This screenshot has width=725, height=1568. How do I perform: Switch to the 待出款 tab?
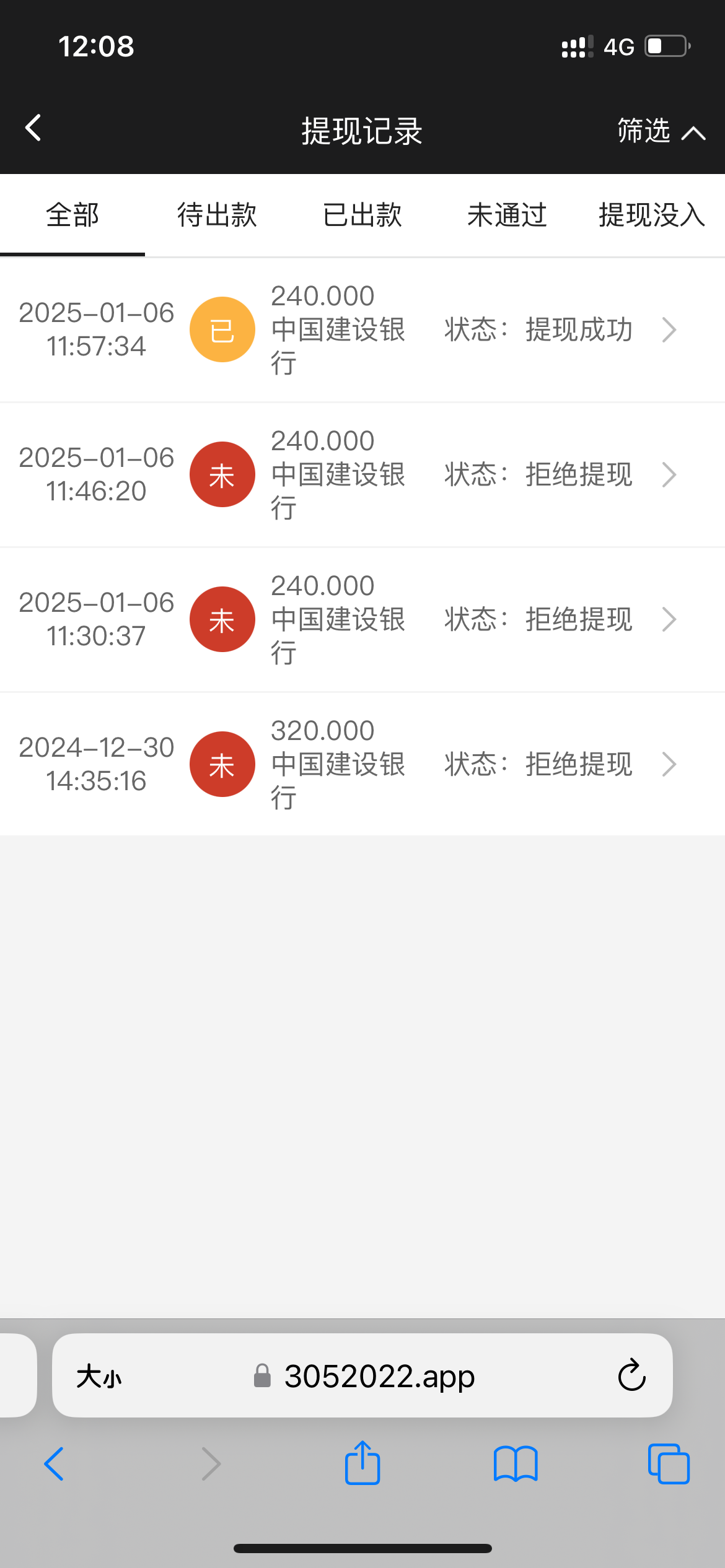click(x=217, y=215)
